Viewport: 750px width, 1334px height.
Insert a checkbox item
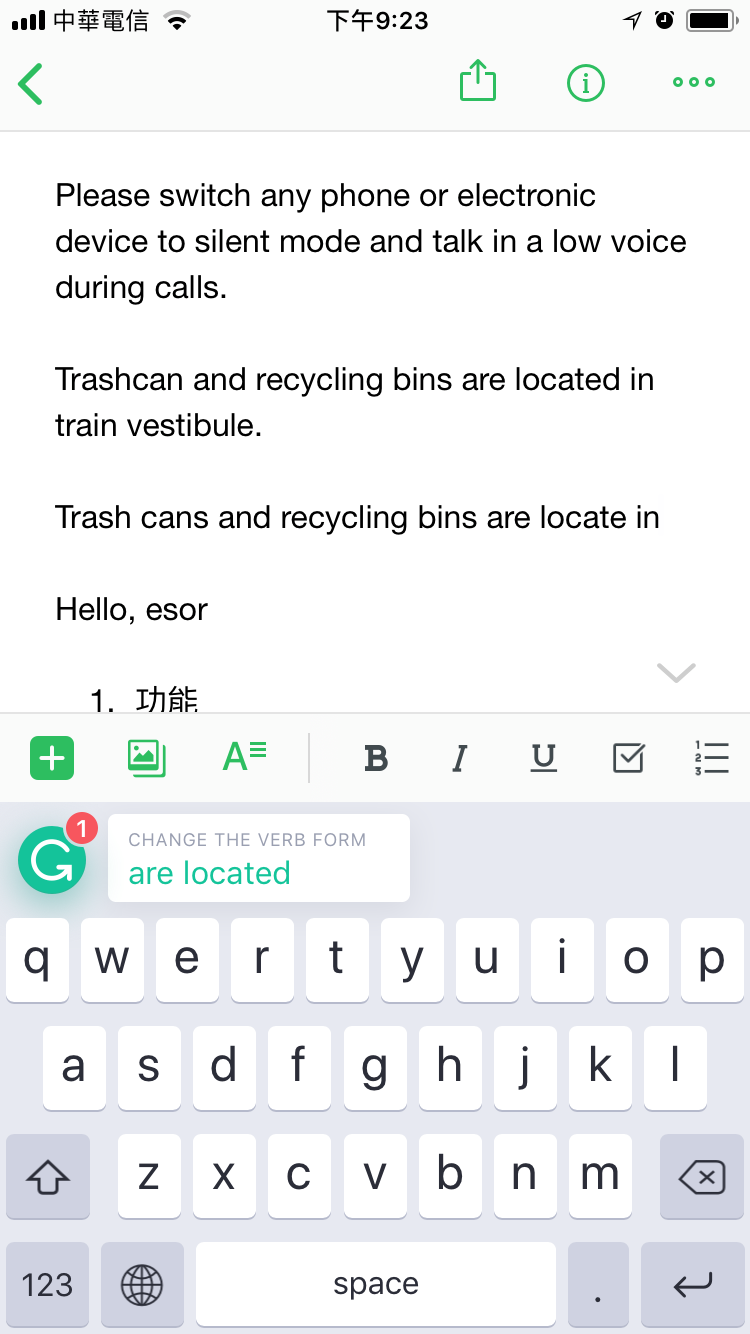click(628, 759)
